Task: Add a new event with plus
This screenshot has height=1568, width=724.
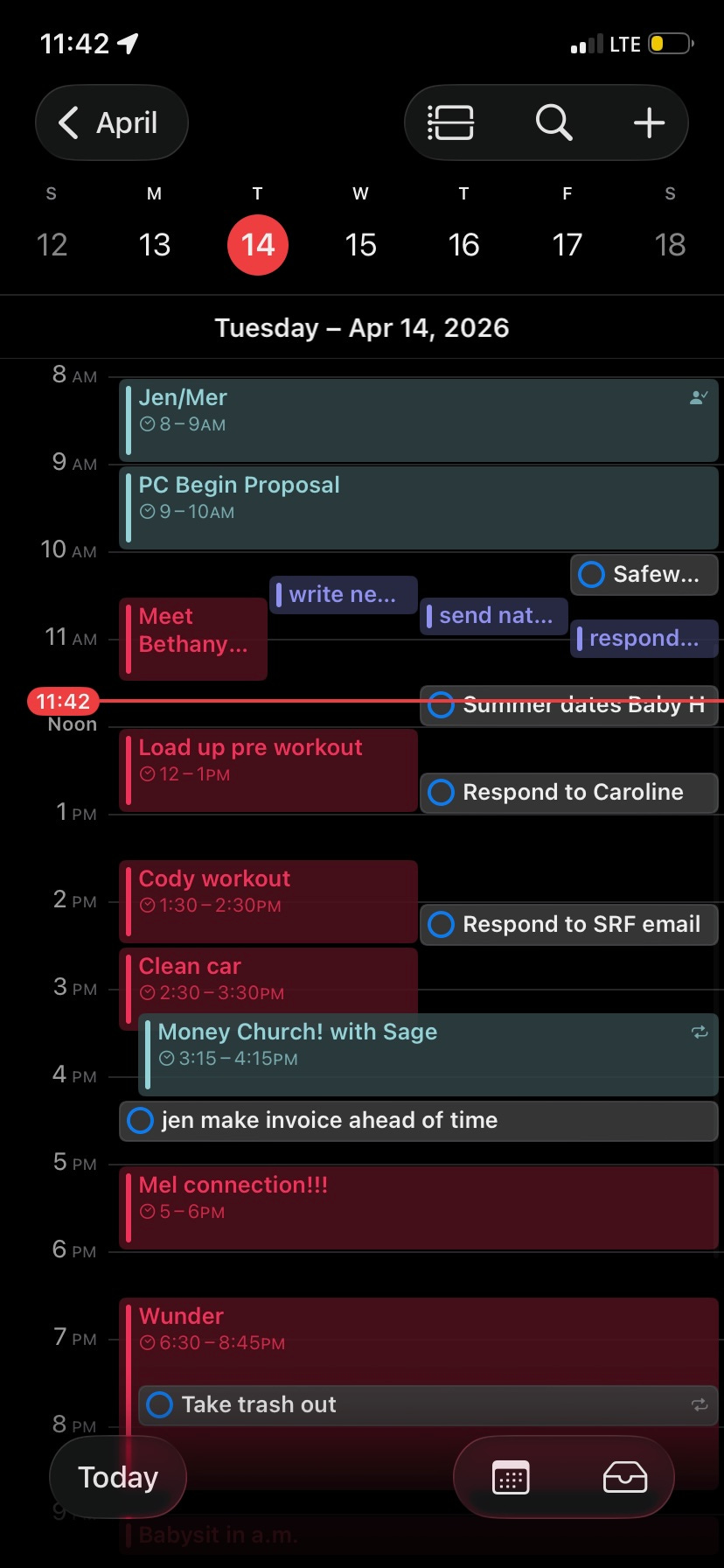Action: [x=649, y=122]
